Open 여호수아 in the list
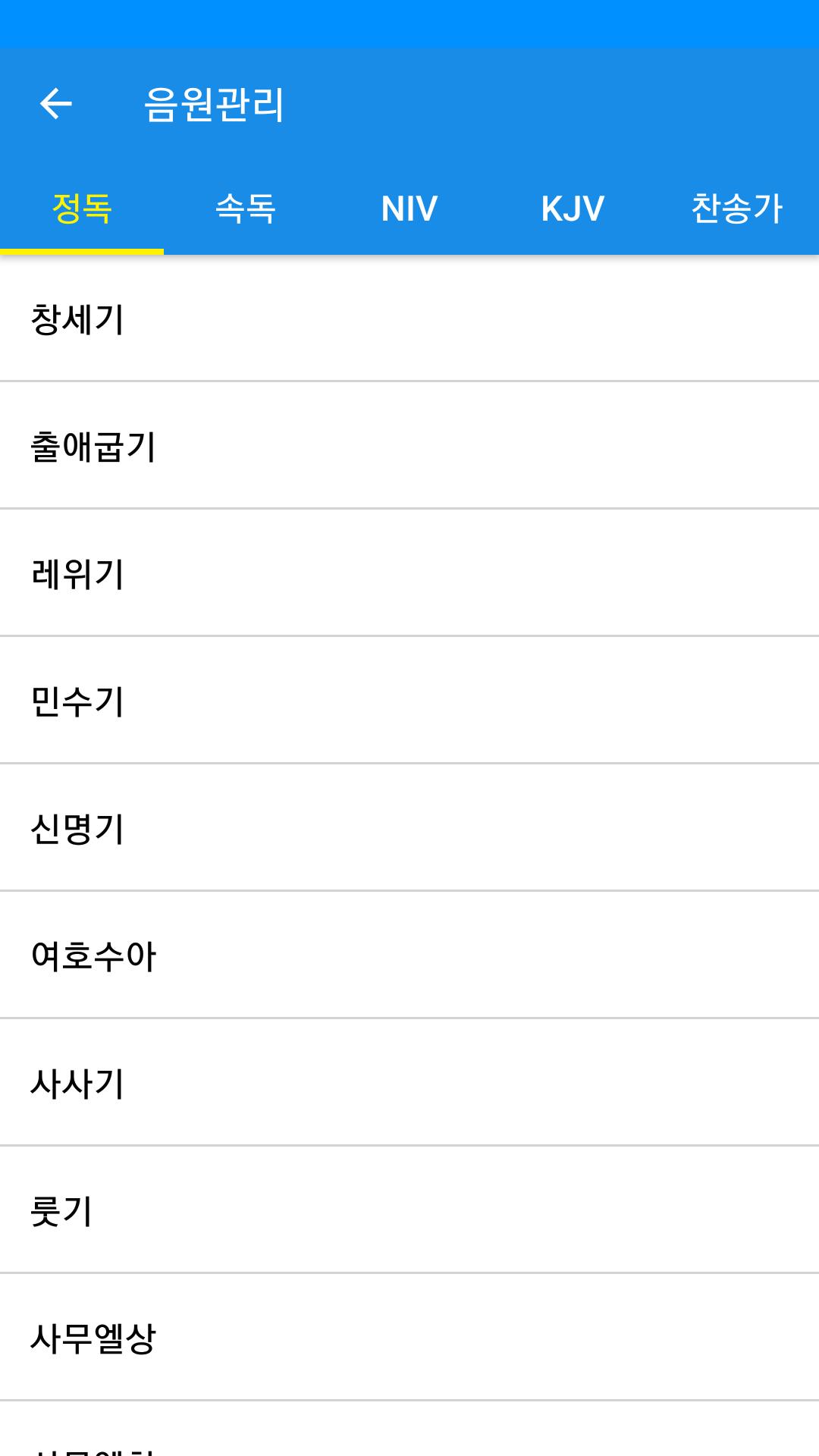The width and height of the screenshot is (819, 1456). (x=409, y=955)
